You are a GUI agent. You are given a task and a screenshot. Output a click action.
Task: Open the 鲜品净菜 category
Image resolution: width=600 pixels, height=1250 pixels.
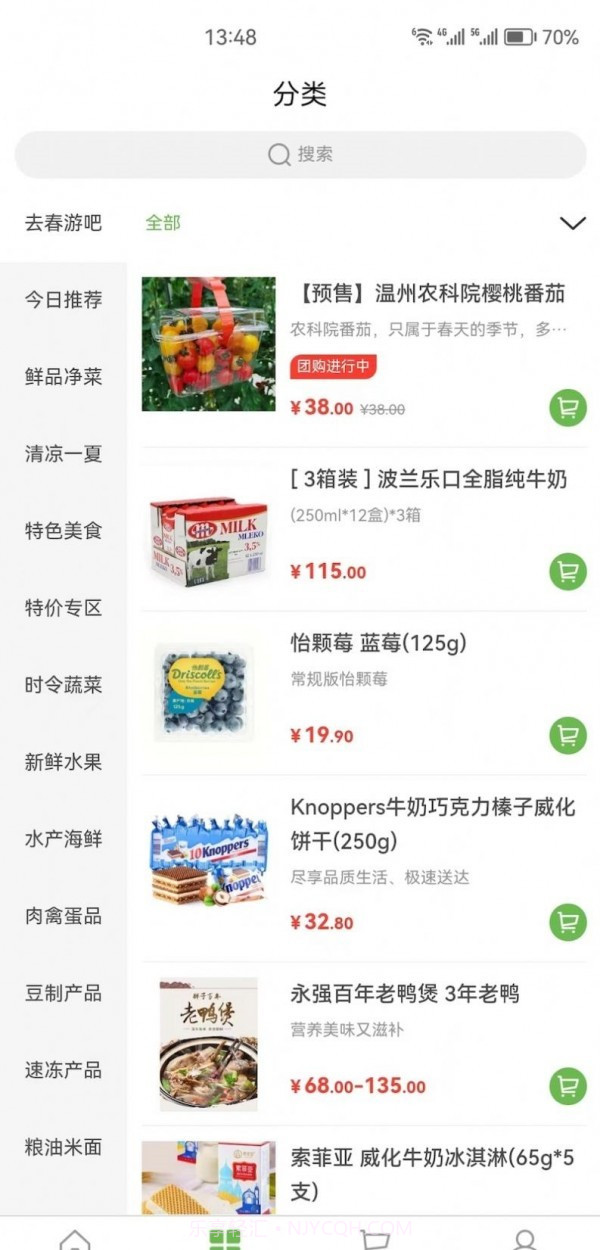click(63, 377)
